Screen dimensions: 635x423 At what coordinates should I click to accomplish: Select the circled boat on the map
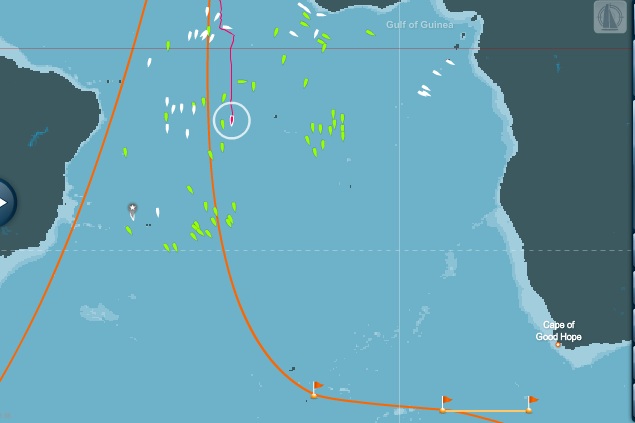[231, 120]
